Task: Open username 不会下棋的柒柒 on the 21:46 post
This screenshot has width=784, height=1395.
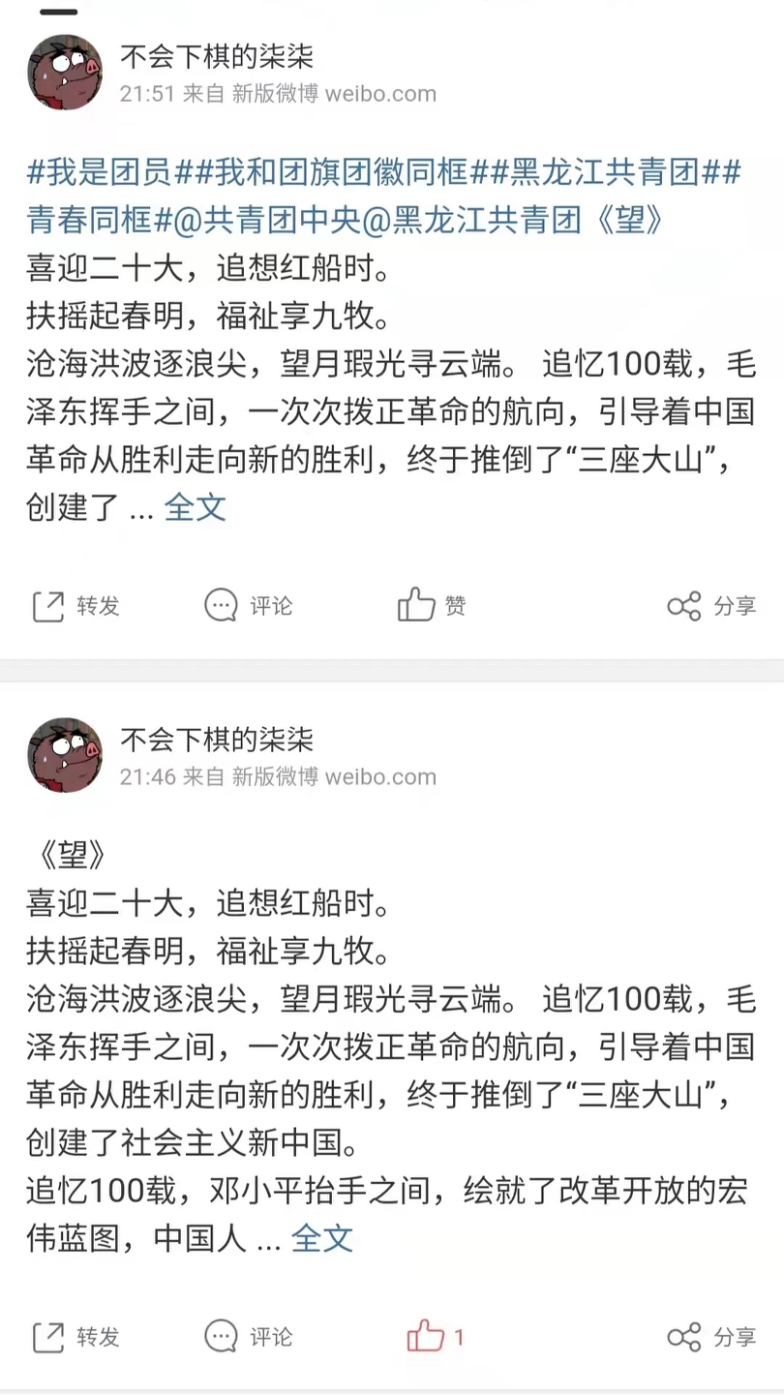Action: tap(217, 740)
